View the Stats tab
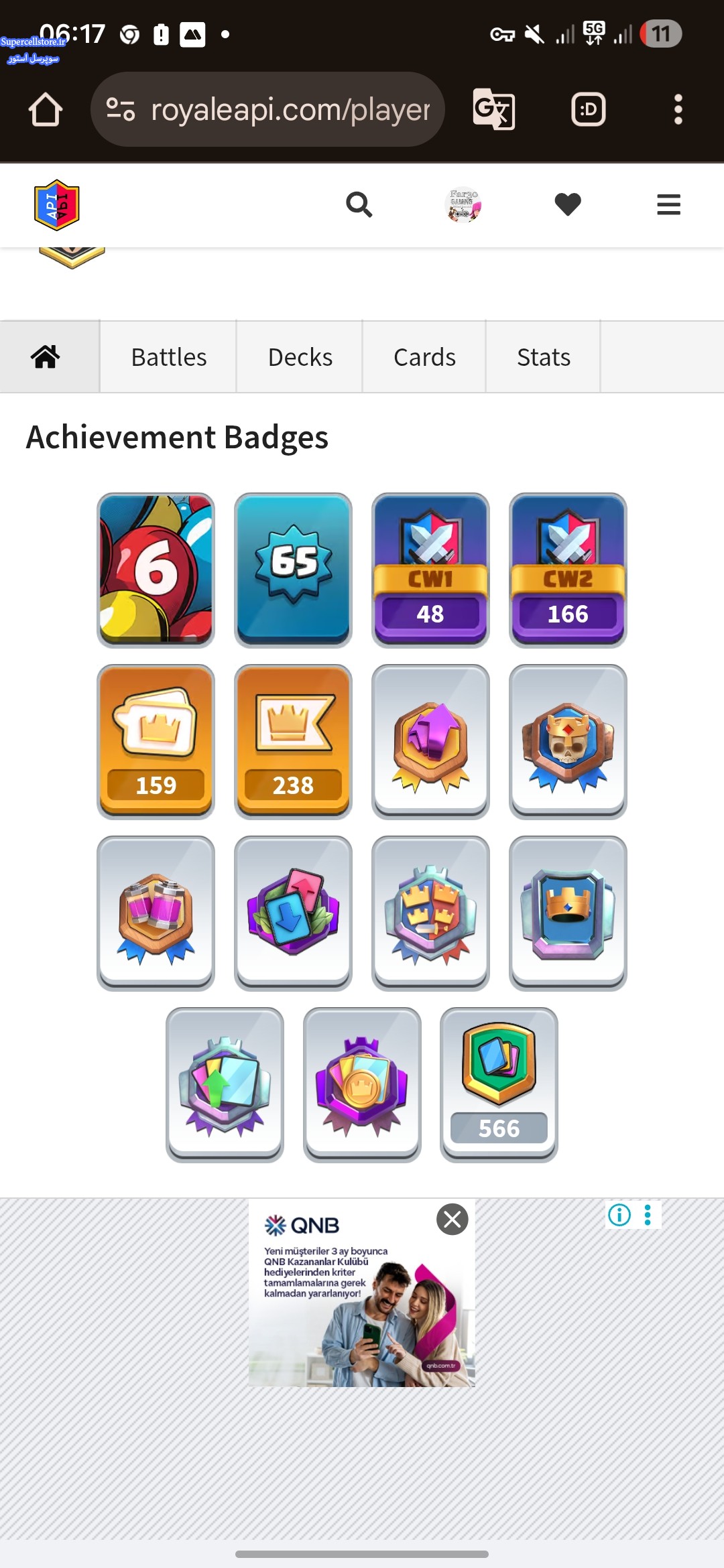The image size is (724, 1568). [543, 357]
